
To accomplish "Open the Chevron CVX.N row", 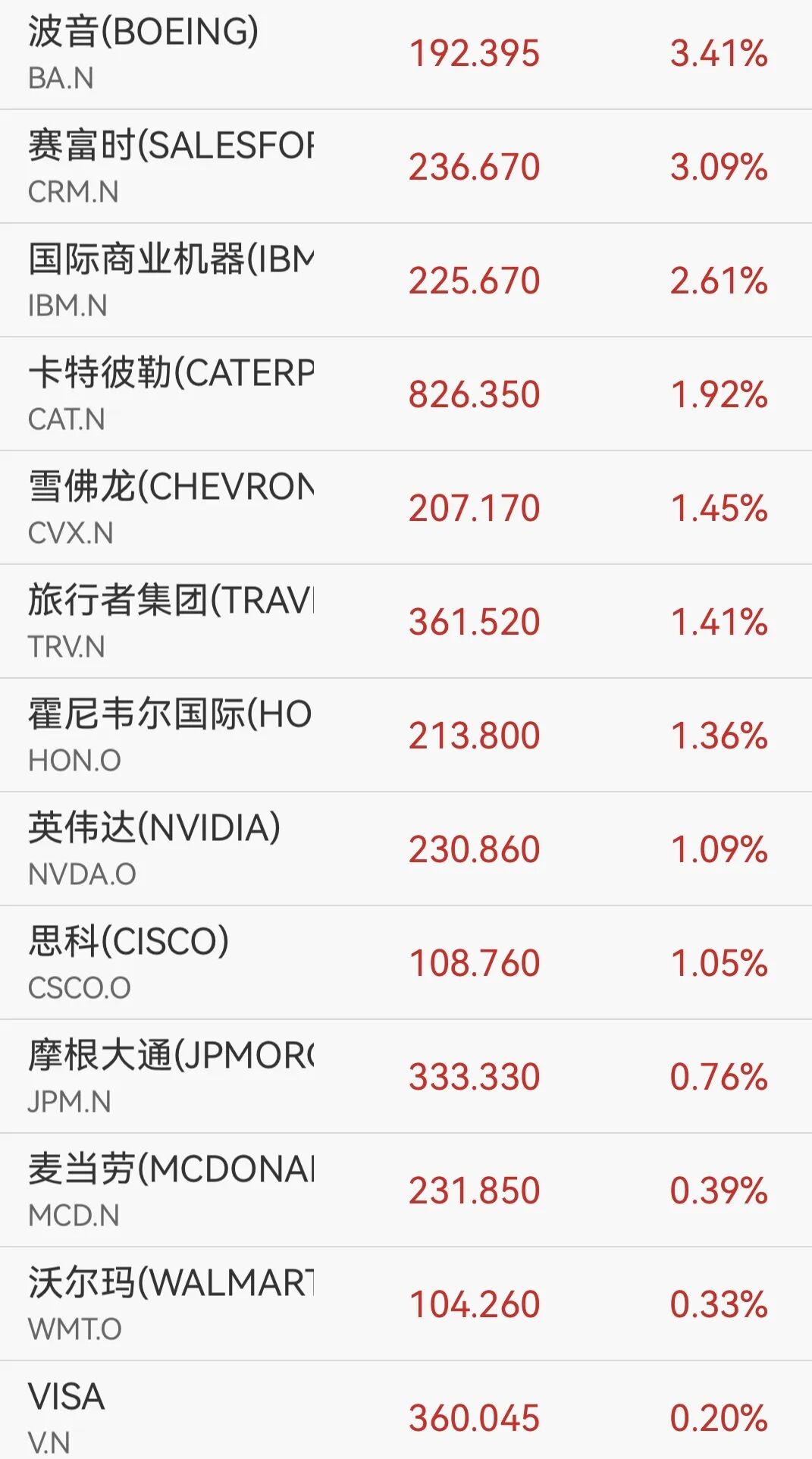I will [406, 508].
